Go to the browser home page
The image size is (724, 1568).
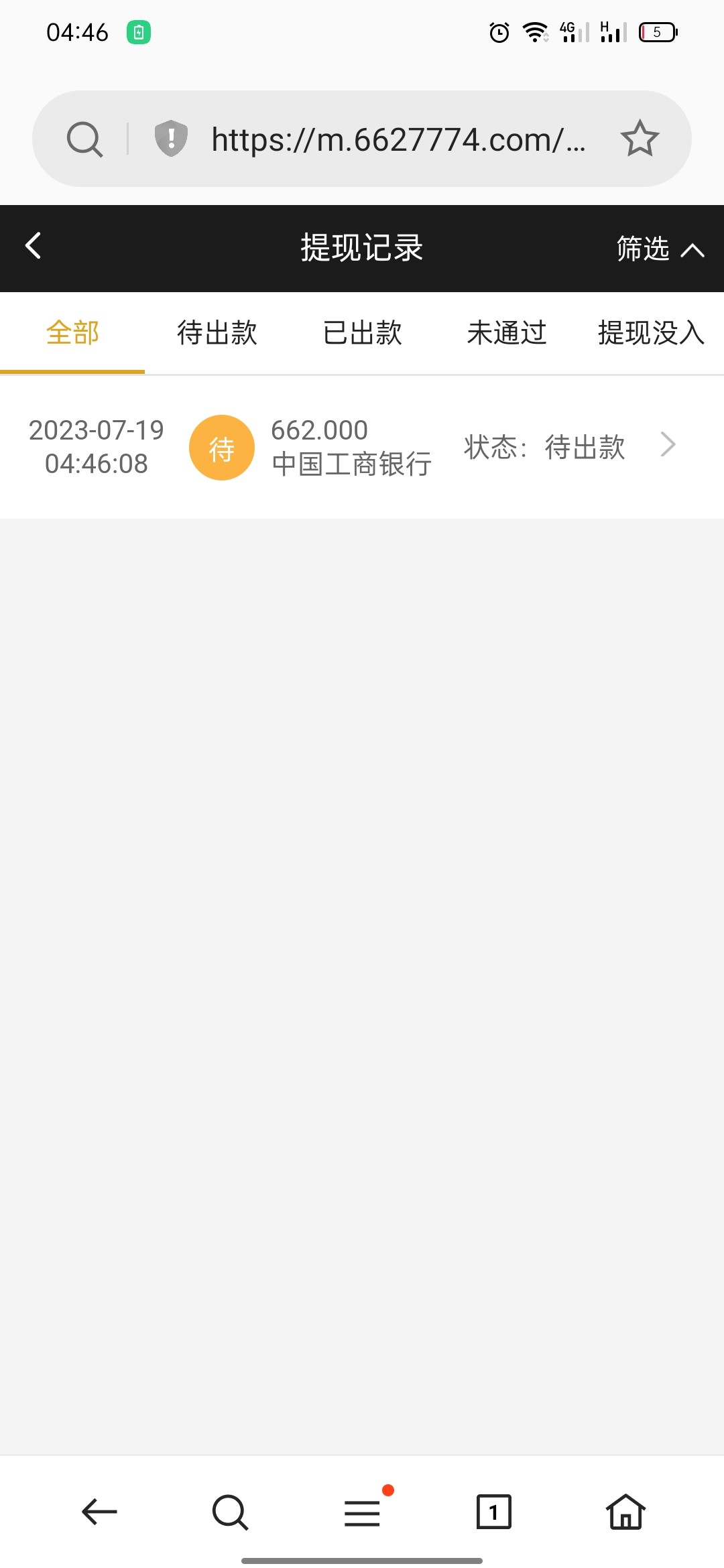(625, 1512)
